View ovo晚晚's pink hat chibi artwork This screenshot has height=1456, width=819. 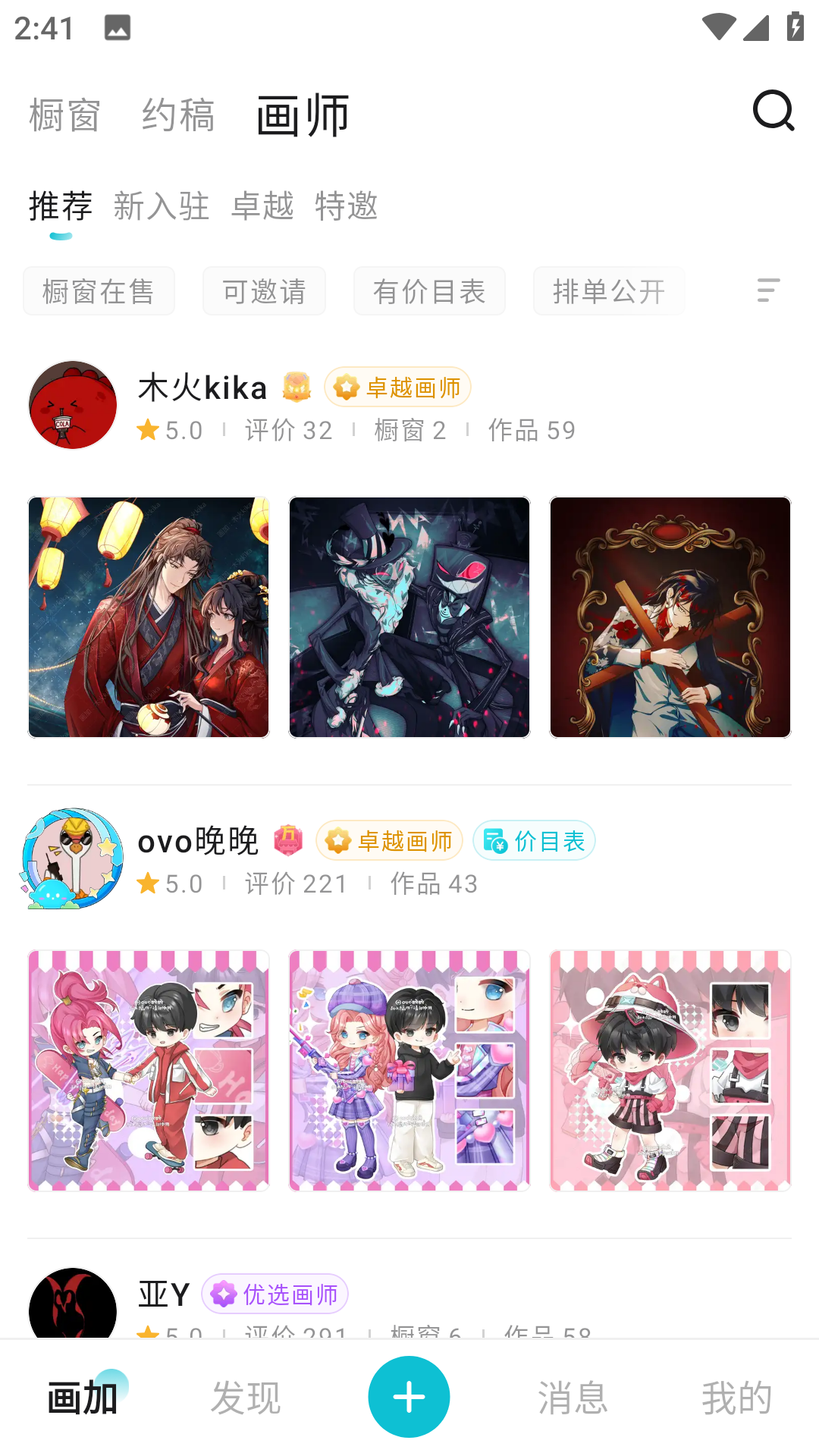(x=670, y=1071)
